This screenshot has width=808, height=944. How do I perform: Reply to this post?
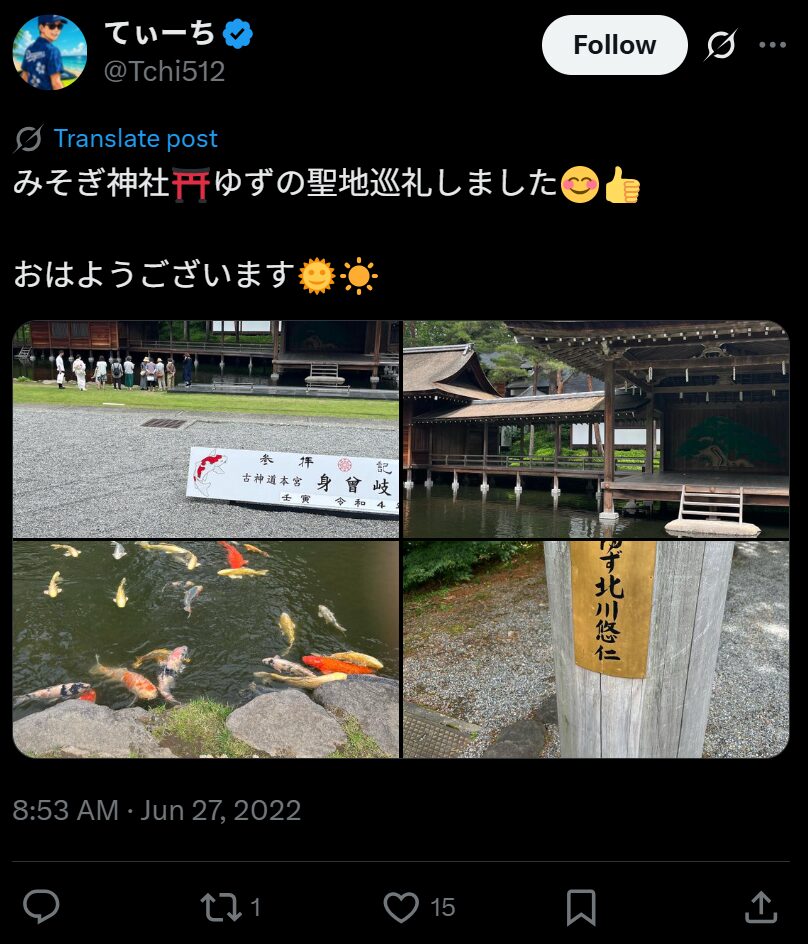41,907
